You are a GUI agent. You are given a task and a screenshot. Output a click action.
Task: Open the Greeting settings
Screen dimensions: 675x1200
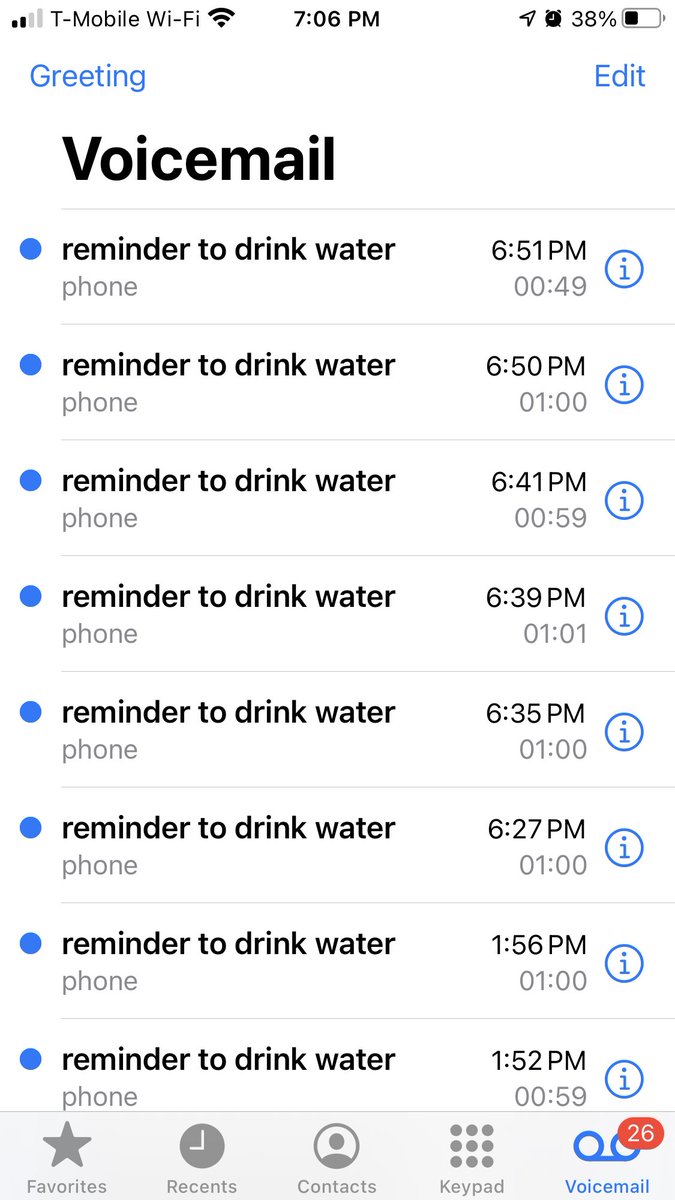pos(87,76)
